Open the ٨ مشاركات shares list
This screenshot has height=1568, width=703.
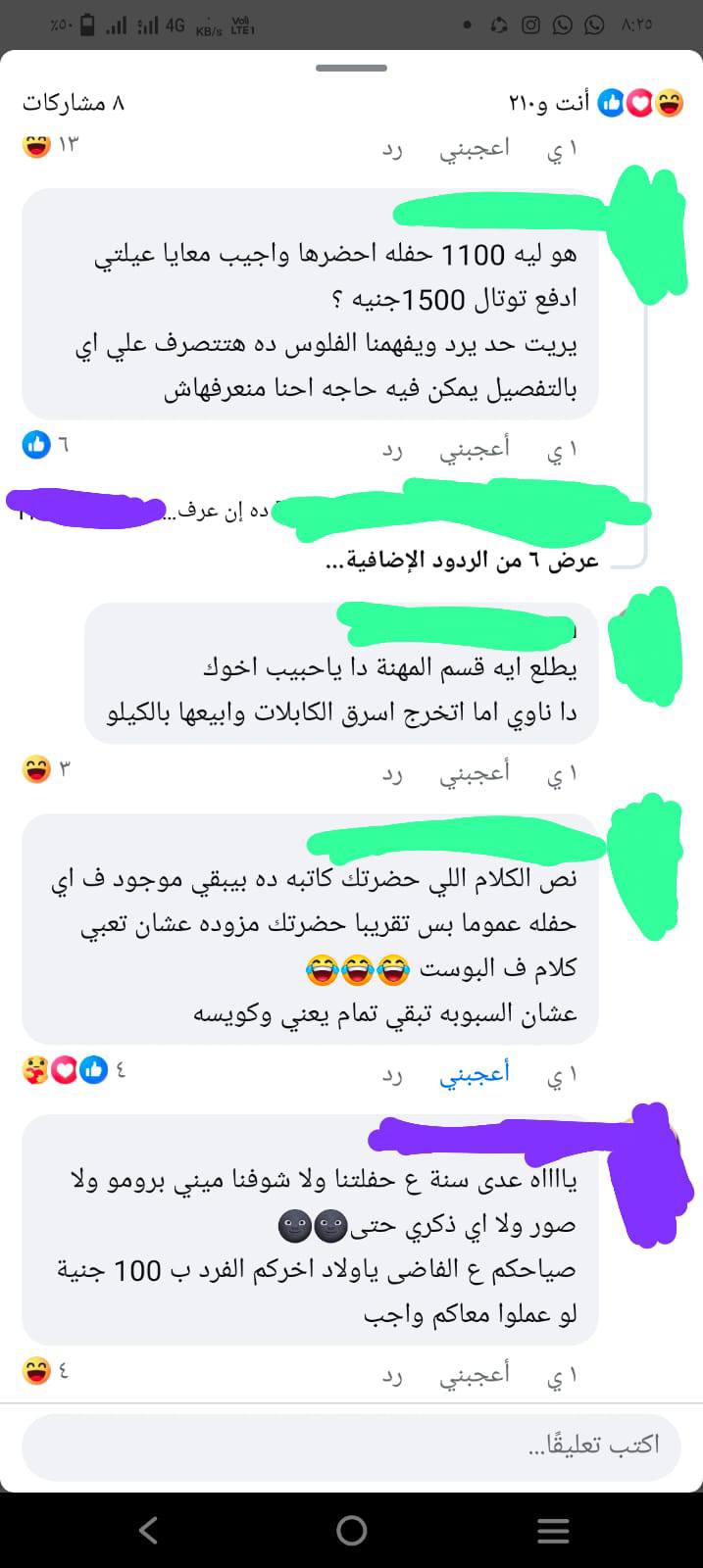point(75,103)
